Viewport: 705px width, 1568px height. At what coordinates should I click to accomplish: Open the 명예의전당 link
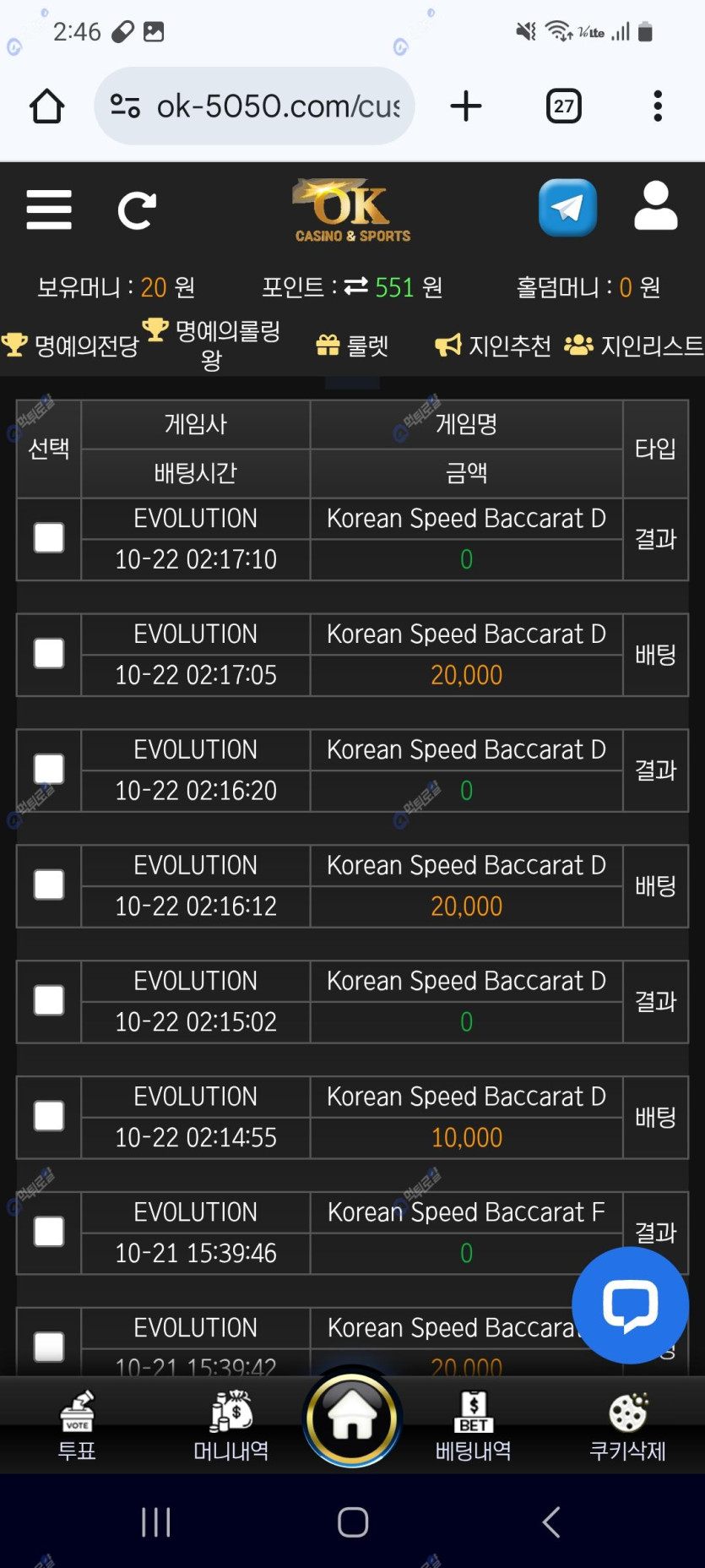[71, 346]
